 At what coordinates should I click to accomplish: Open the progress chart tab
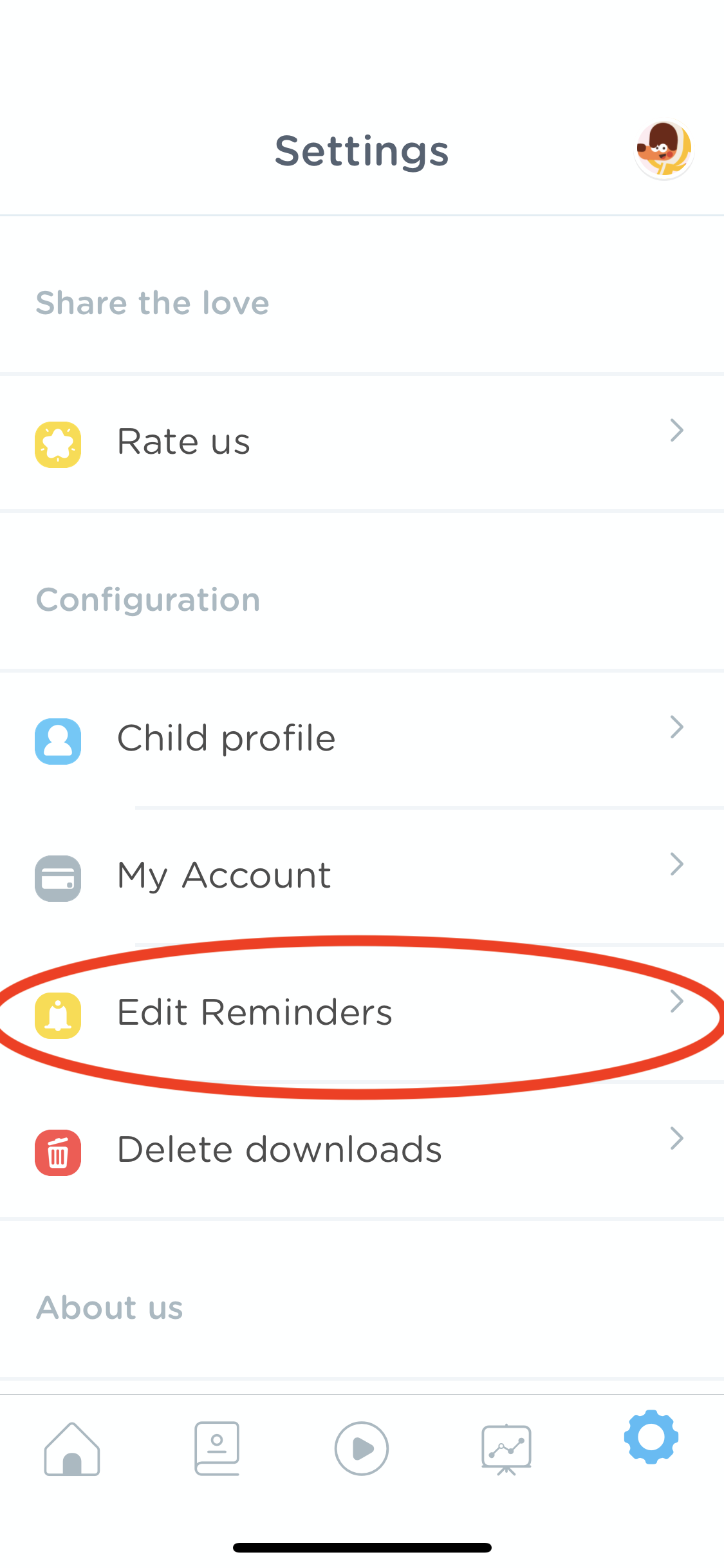(506, 1449)
